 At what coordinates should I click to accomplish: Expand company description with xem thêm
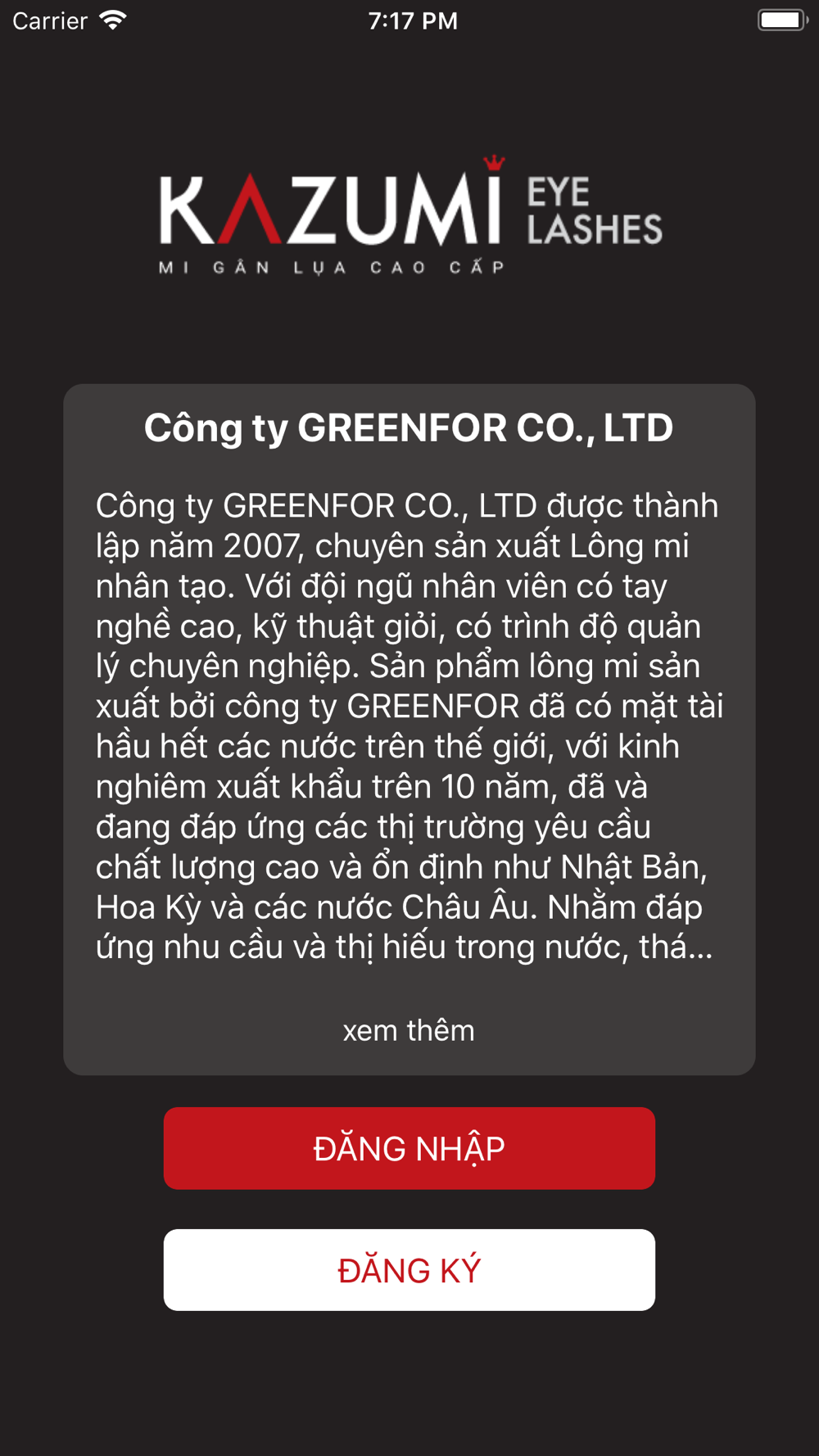pyautogui.click(x=409, y=1030)
